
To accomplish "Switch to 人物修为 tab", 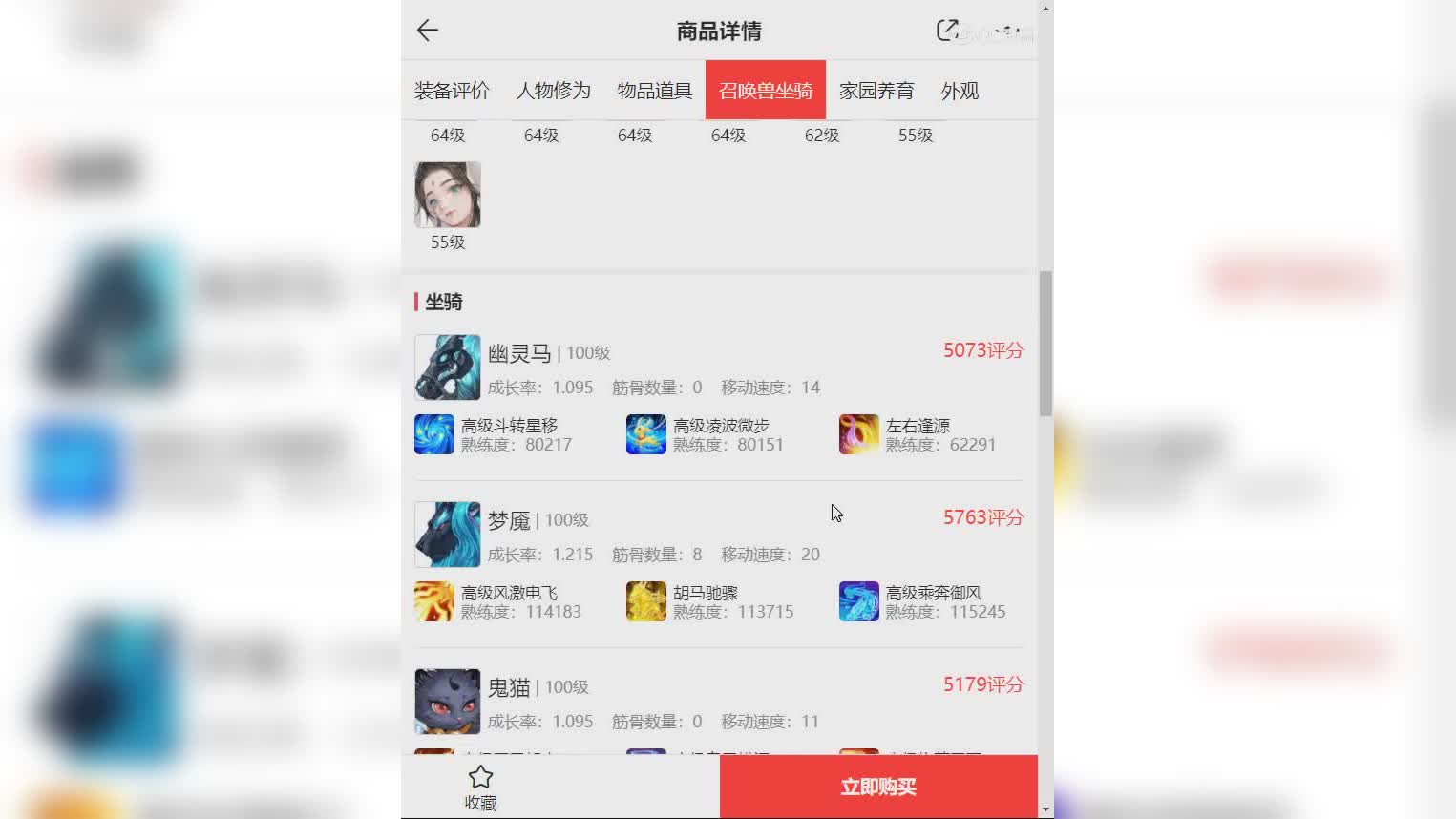I will click(x=554, y=91).
